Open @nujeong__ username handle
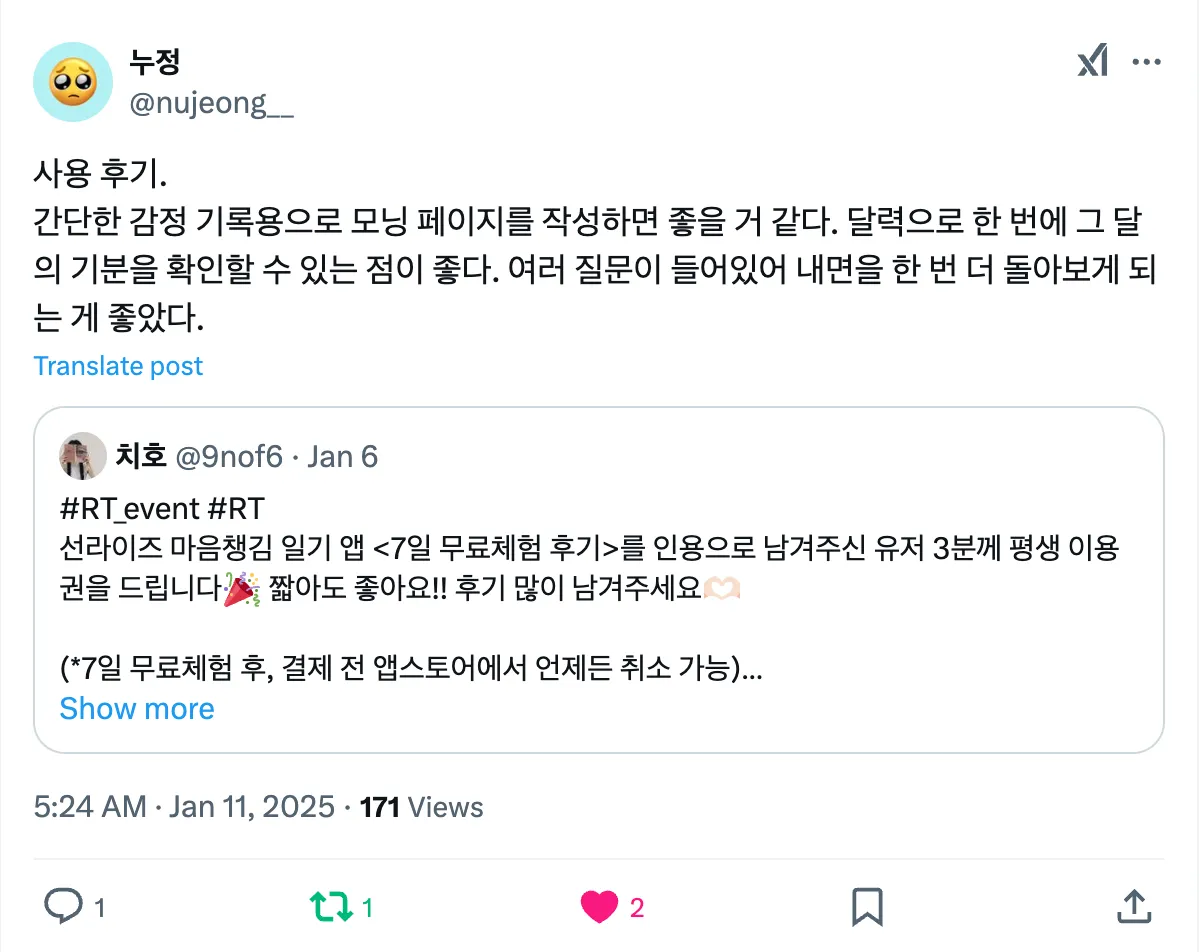The width and height of the screenshot is (1200, 952). pos(211,102)
